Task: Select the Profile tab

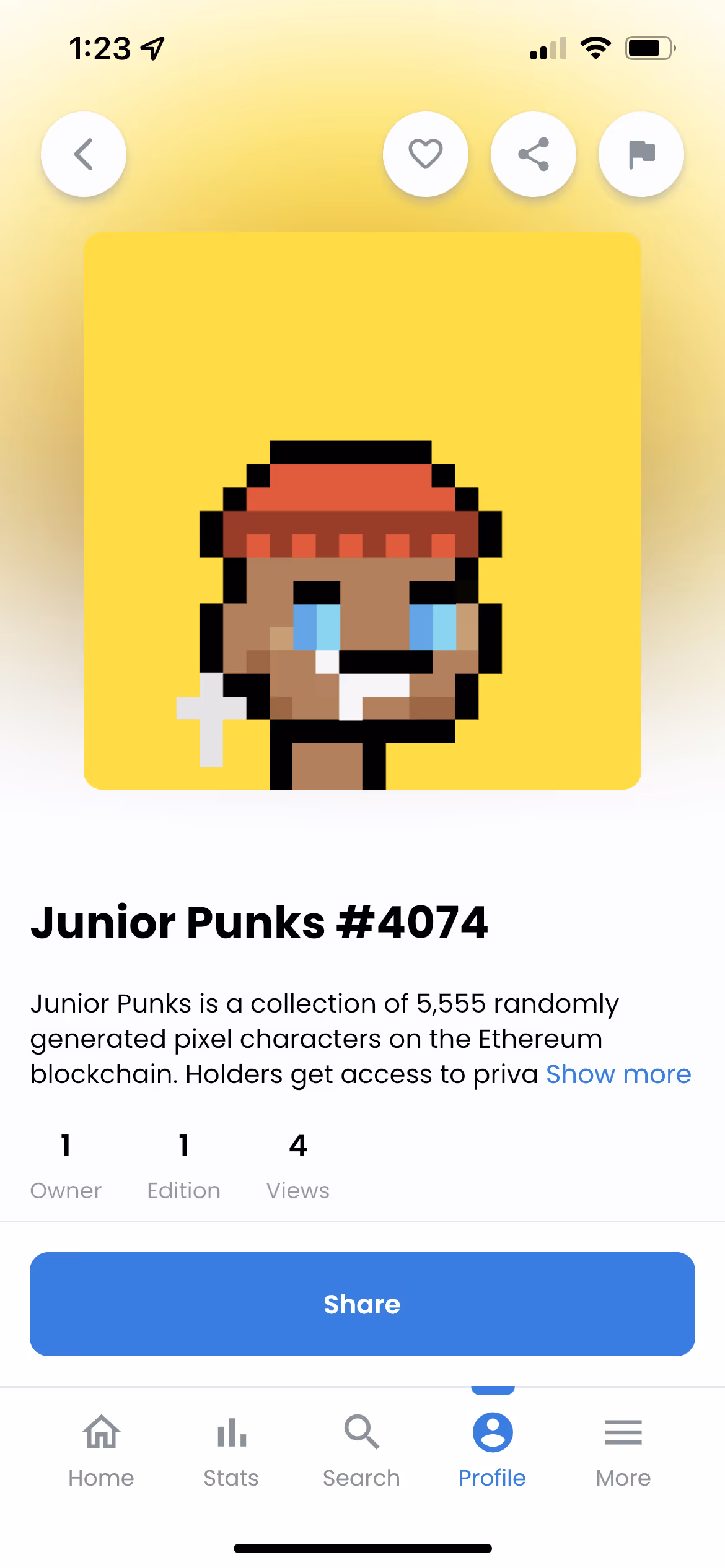Action: (493, 1451)
